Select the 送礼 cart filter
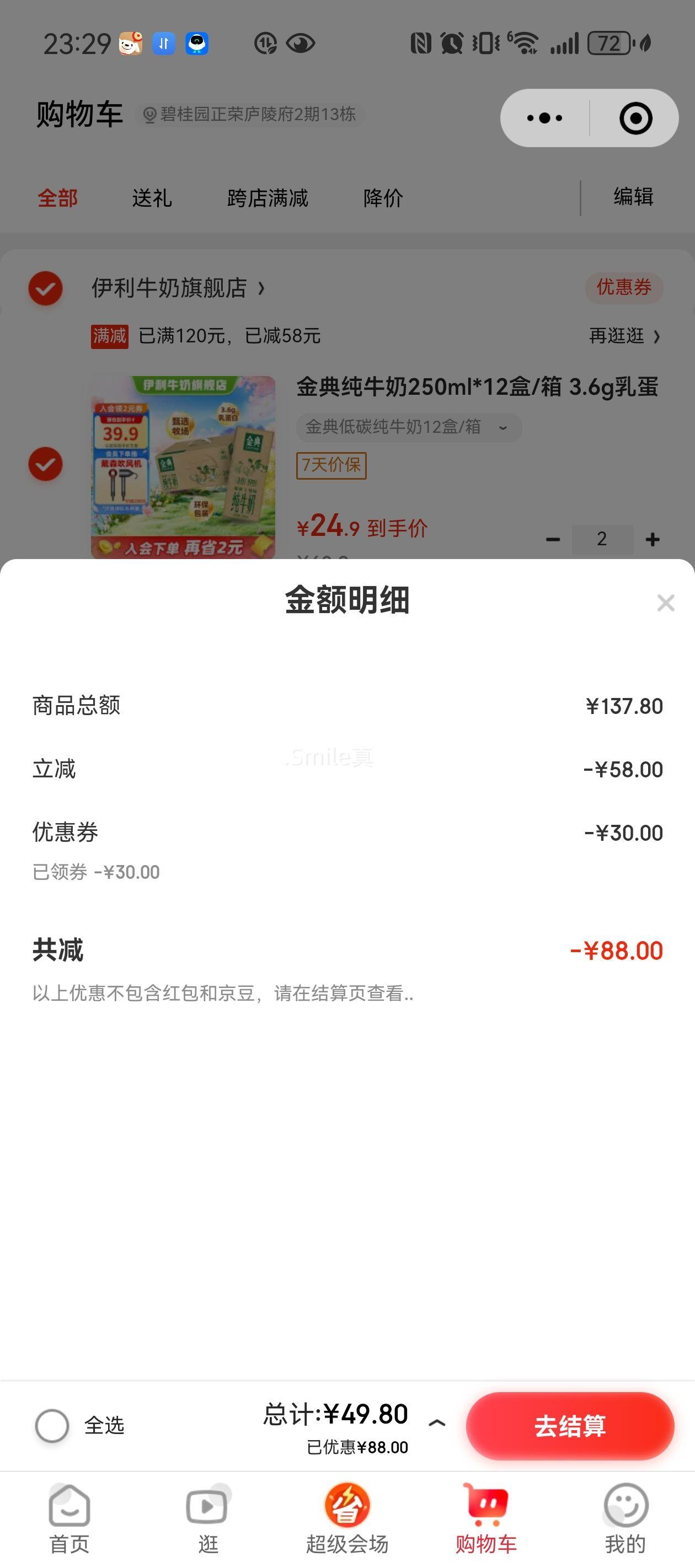Viewport: 695px width, 1568px height. [152, 198]
